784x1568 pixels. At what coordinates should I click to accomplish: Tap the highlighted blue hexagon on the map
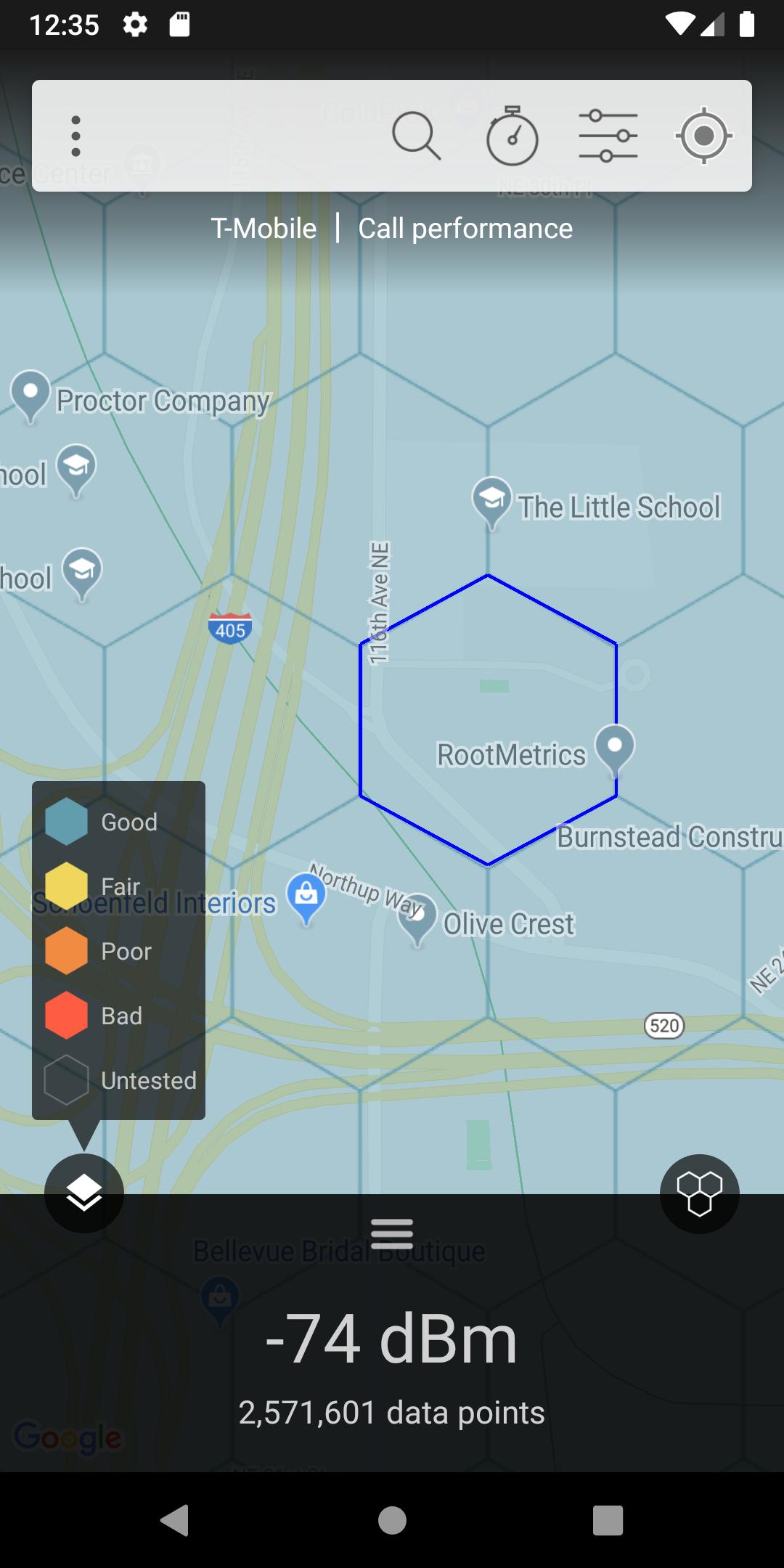pos(488,719)
